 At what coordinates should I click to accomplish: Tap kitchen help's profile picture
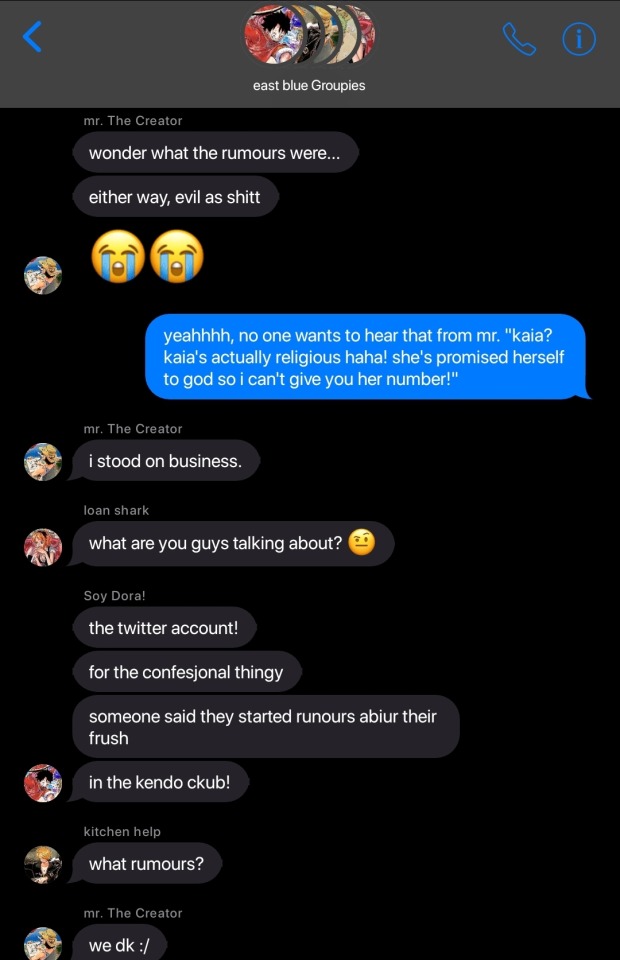point(43,864)
